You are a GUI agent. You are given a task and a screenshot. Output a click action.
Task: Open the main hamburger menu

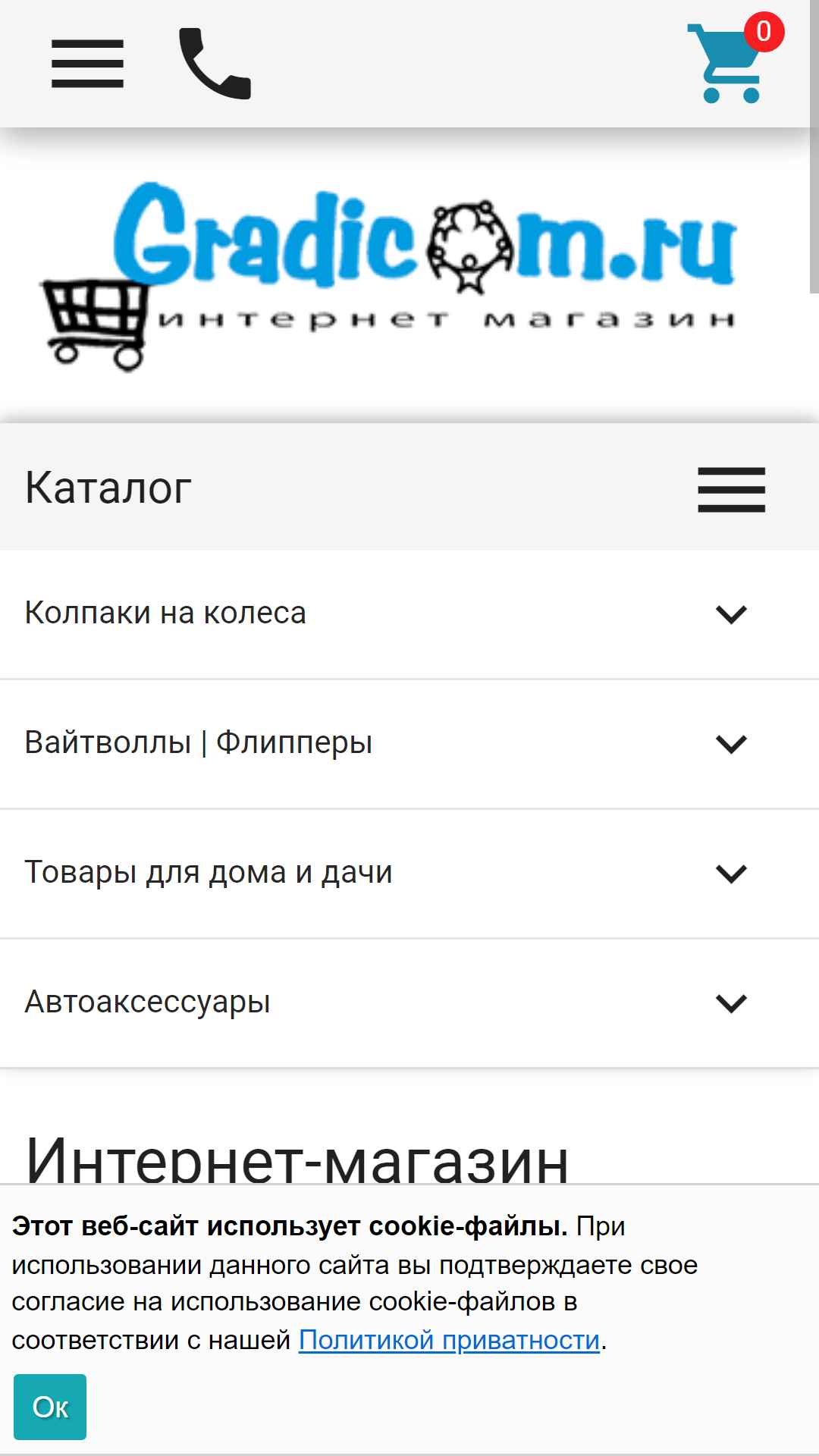pyautogui.click(x=87, y=64)
